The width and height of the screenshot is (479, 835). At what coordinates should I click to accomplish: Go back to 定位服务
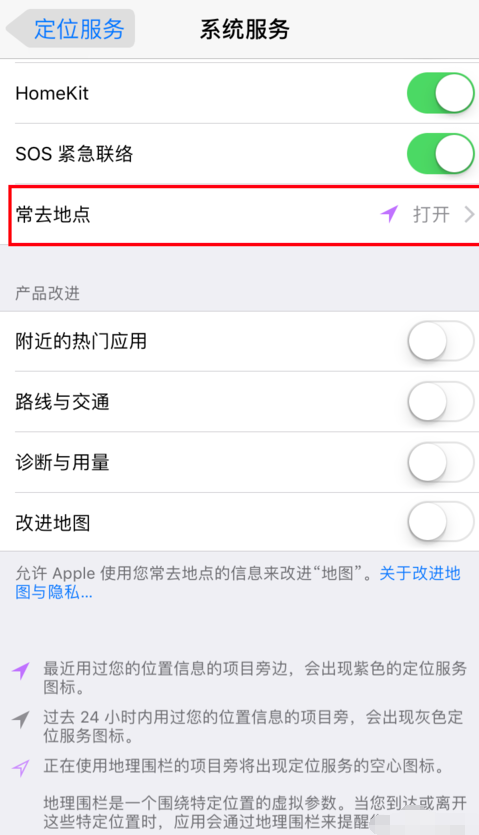(71, 29)
